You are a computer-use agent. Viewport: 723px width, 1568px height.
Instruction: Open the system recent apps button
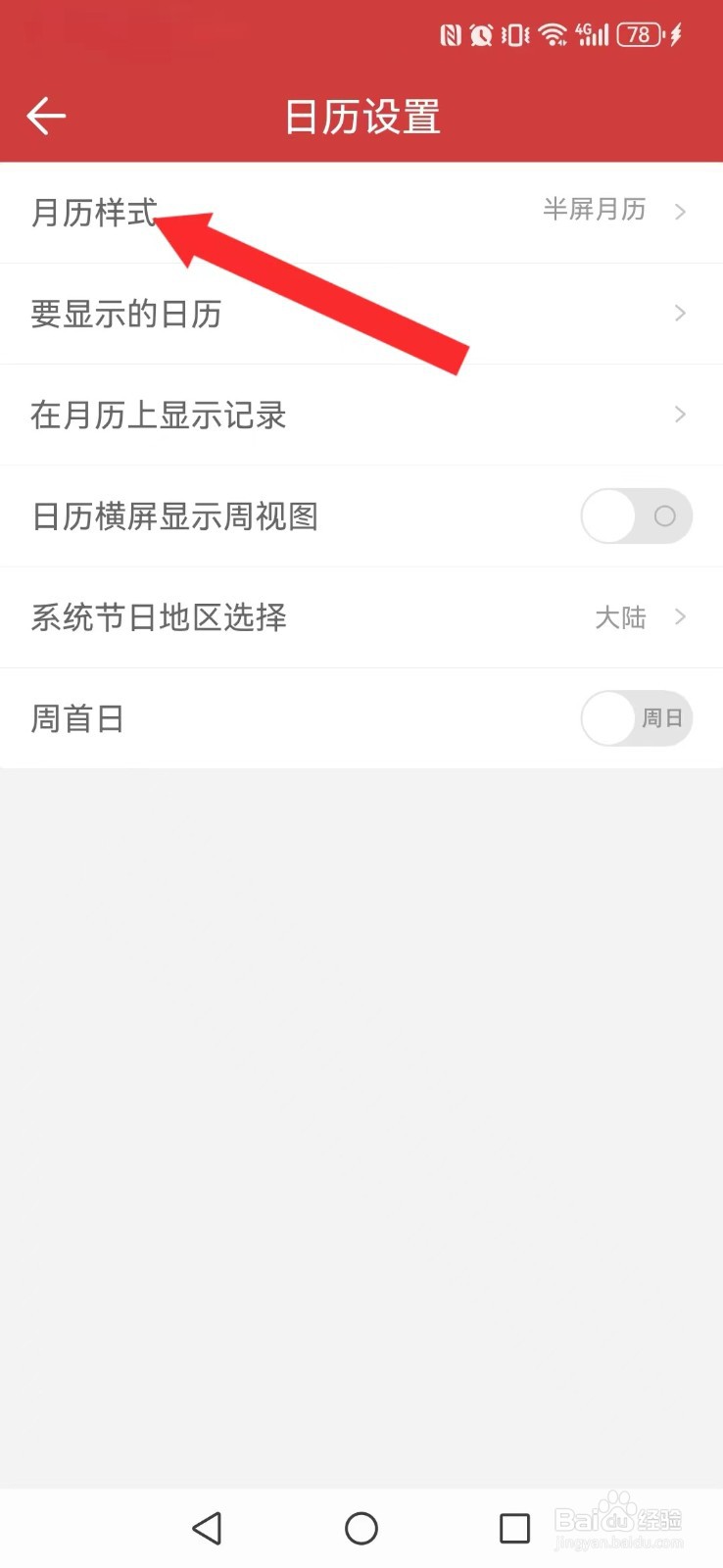click(x=514, y=1528)
